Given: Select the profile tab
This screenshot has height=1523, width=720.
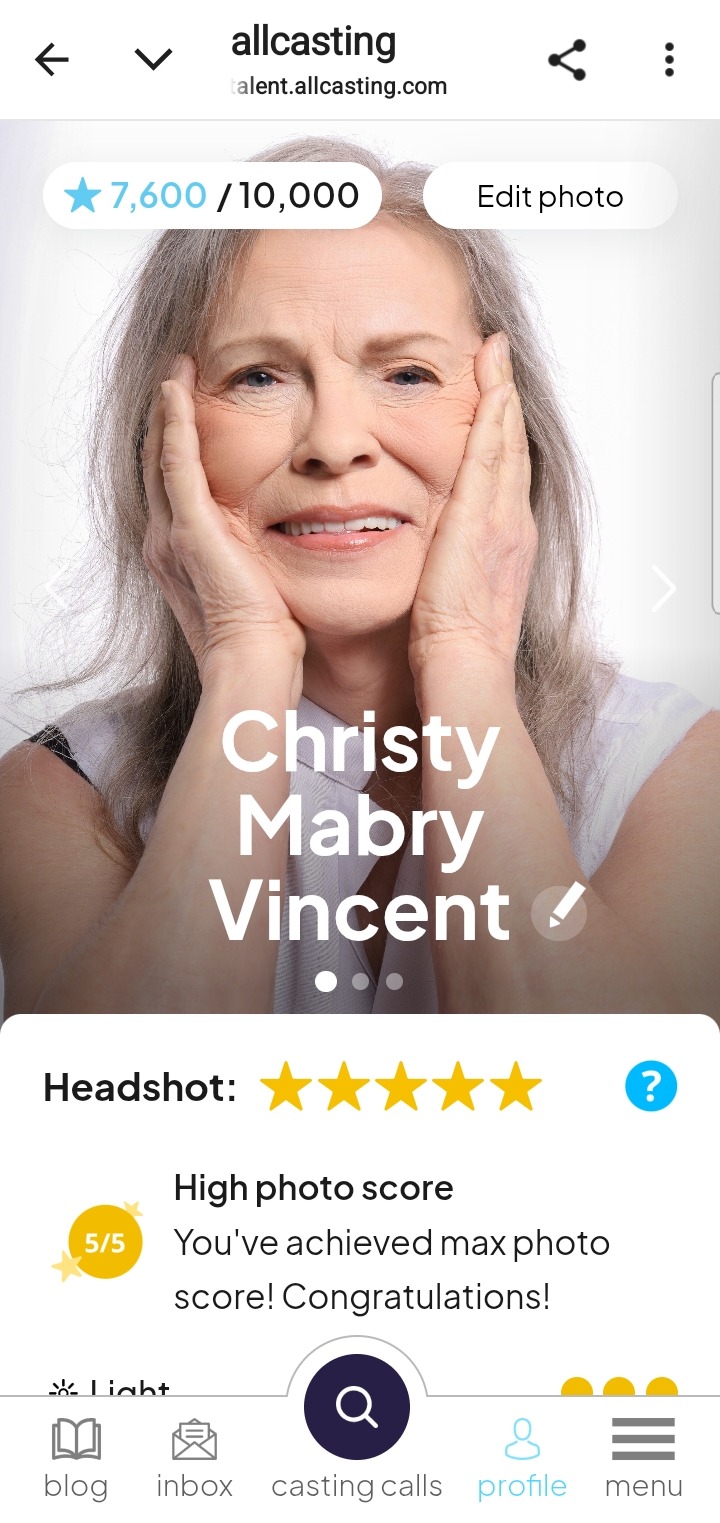Looking at the screenshot, I should (x=522, y=1457).
